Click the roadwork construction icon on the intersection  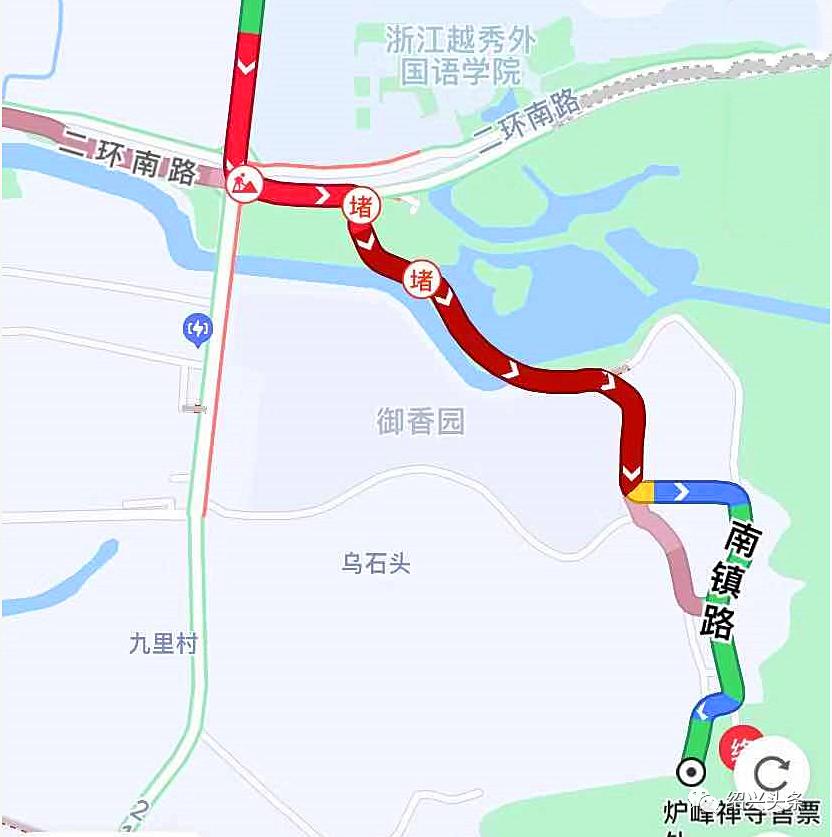243,185
